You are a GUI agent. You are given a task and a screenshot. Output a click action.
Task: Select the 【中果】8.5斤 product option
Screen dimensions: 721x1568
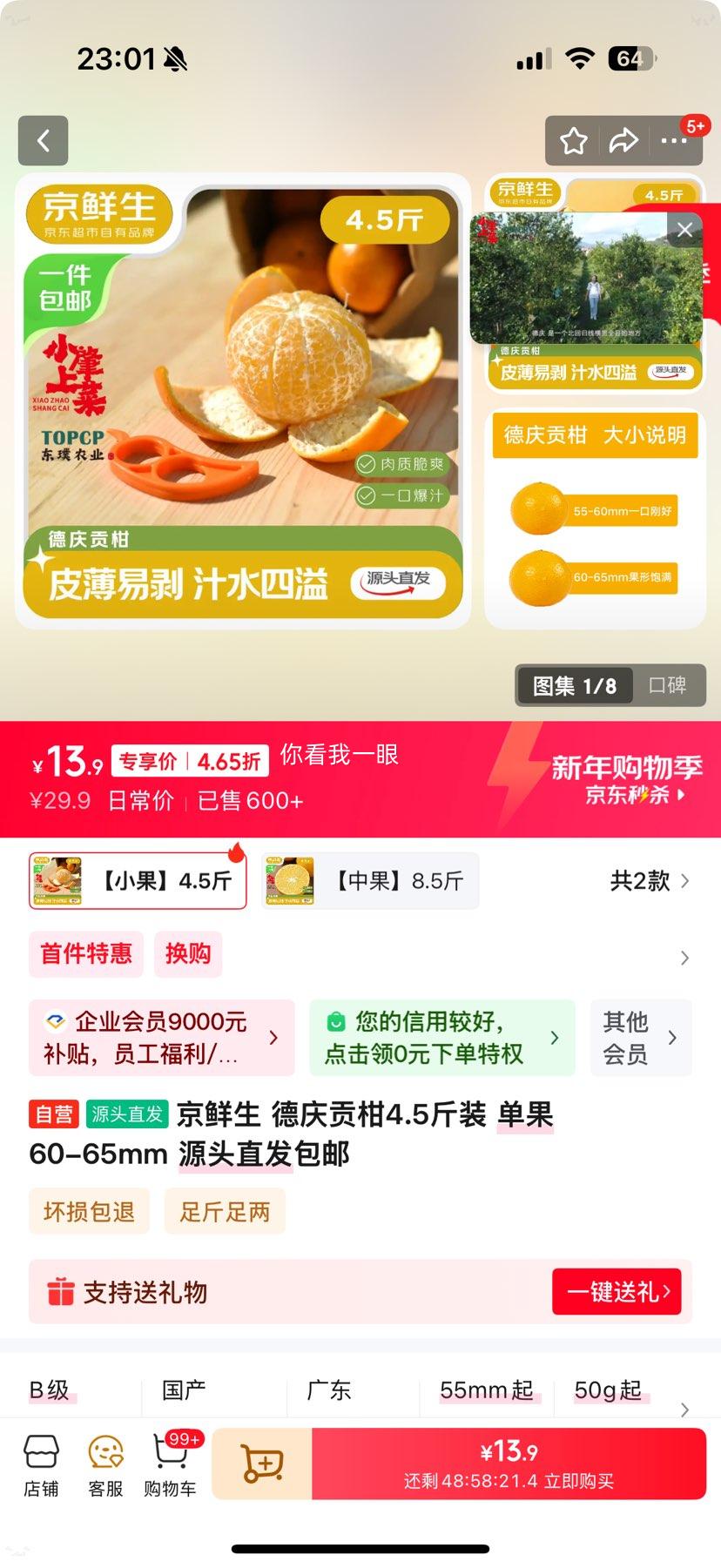[x=369, y=880]
